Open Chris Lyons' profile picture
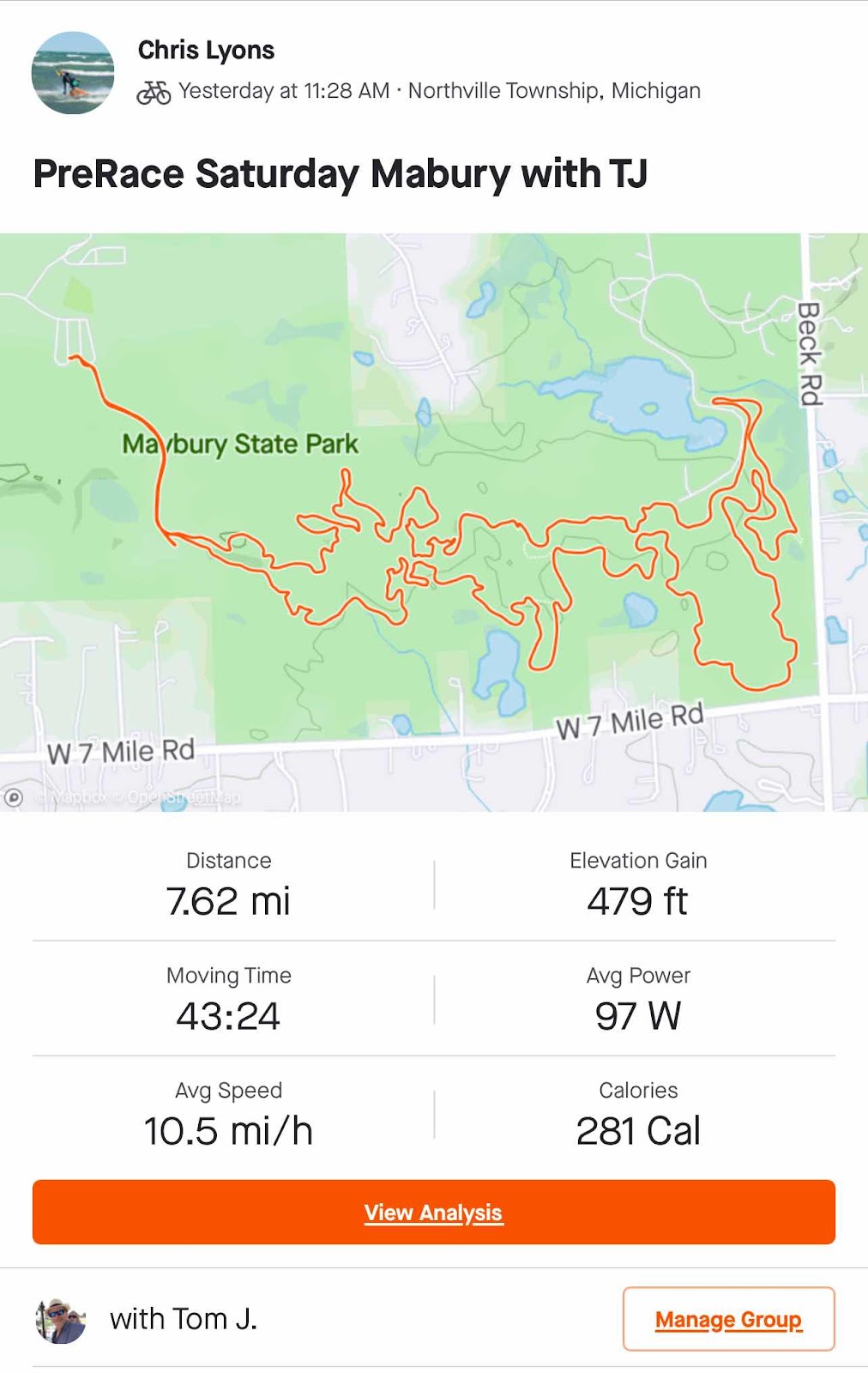Screen dimensions: 868x1373 (x=73, y=73)
